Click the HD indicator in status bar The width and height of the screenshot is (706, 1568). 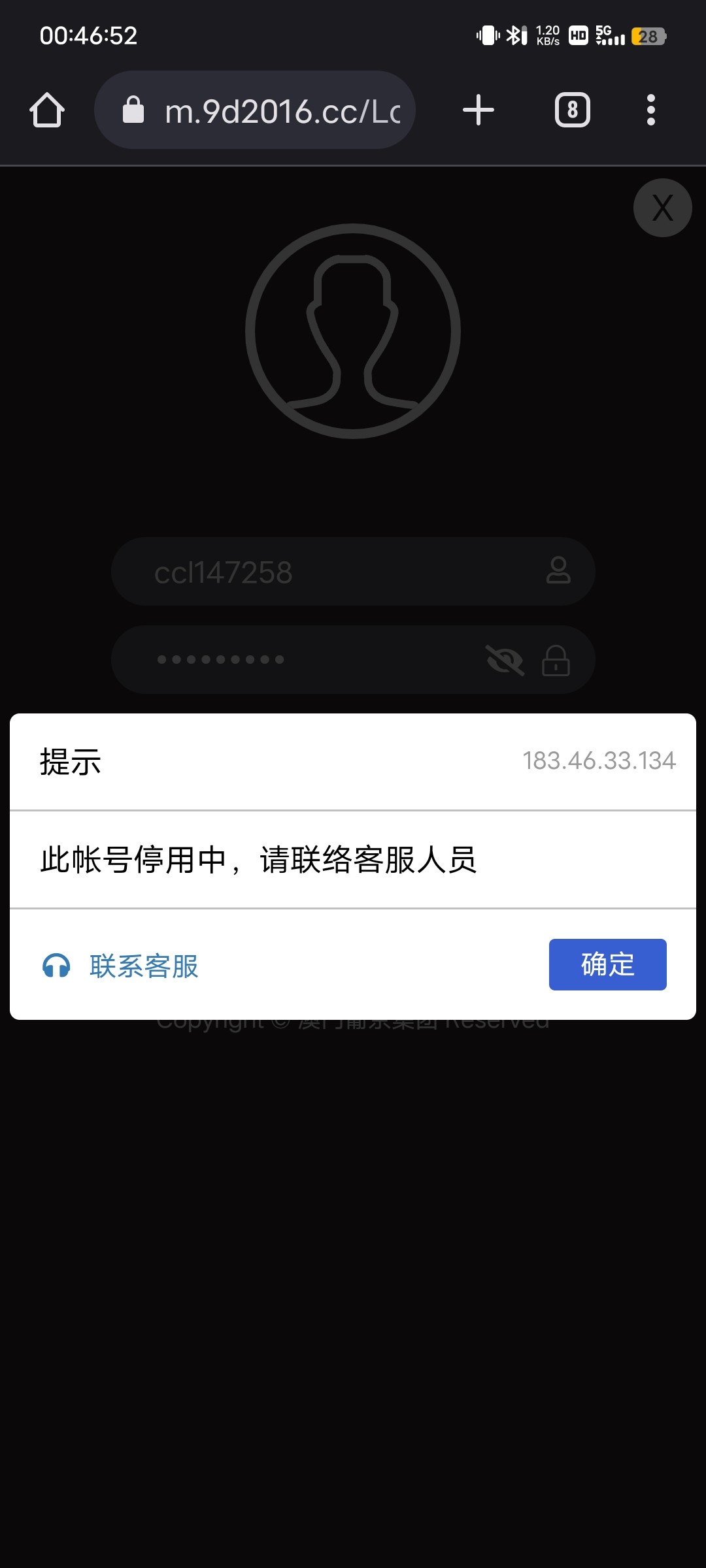click(x=577, y=36)
